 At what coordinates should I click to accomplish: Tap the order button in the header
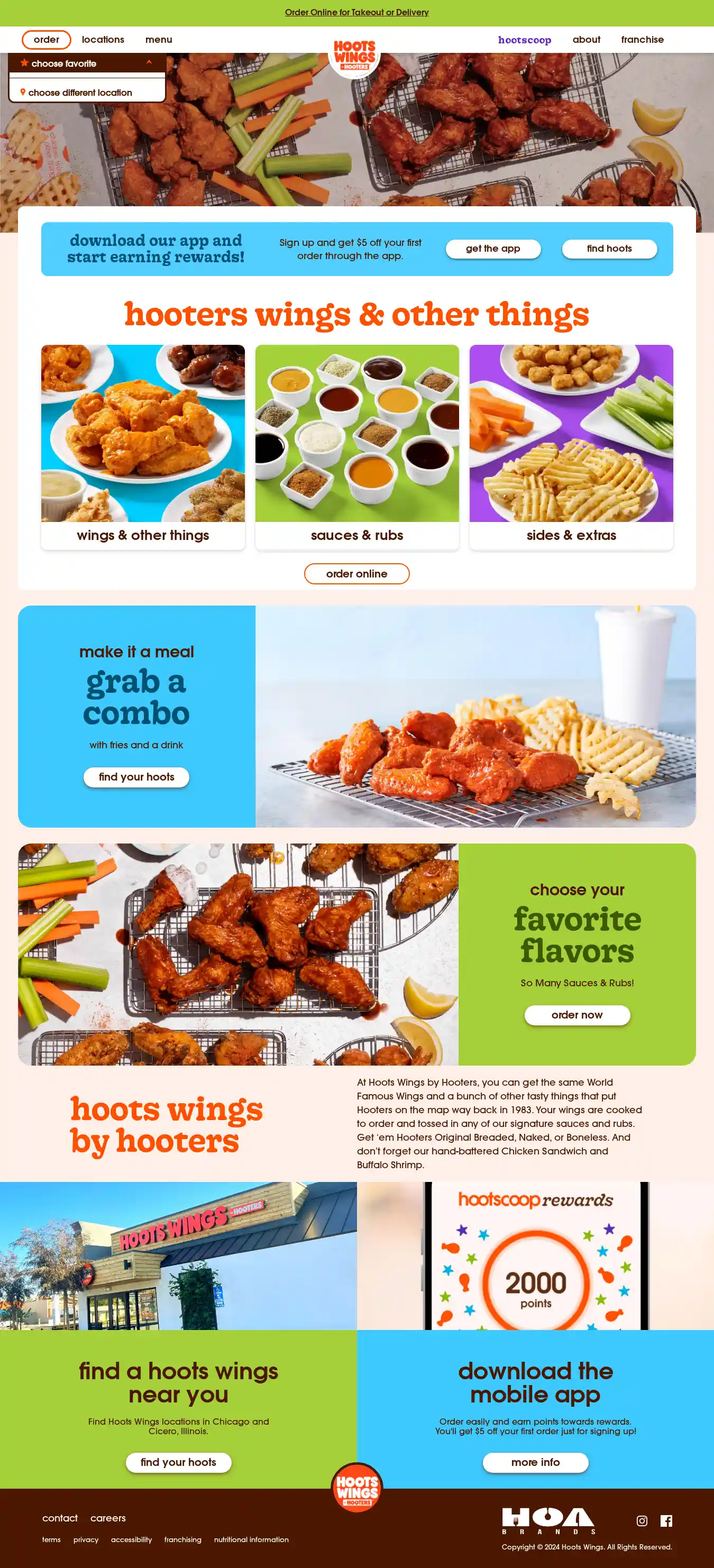(x=46, y=40)
